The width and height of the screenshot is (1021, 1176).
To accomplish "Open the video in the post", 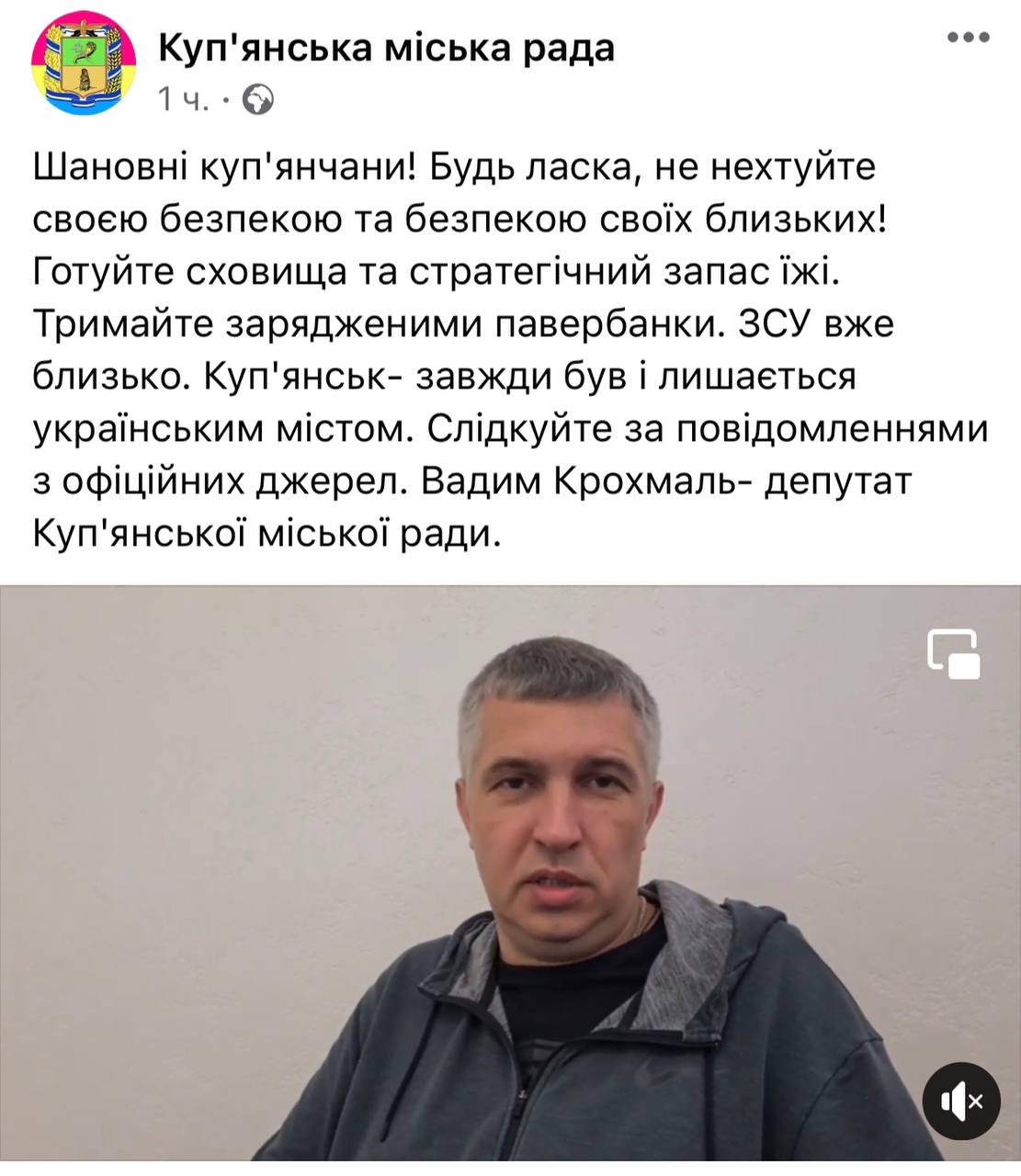I will (510, 873).
